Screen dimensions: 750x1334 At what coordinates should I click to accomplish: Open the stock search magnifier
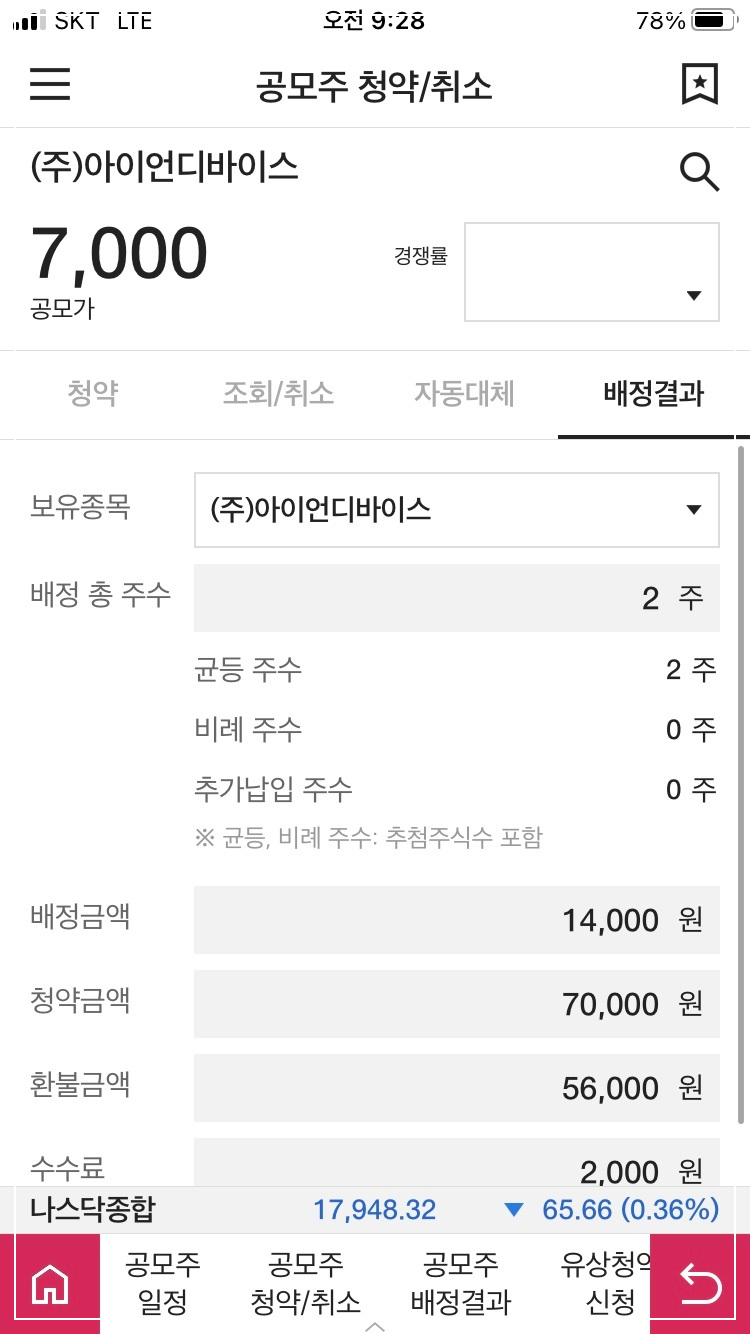coord(699,171)
